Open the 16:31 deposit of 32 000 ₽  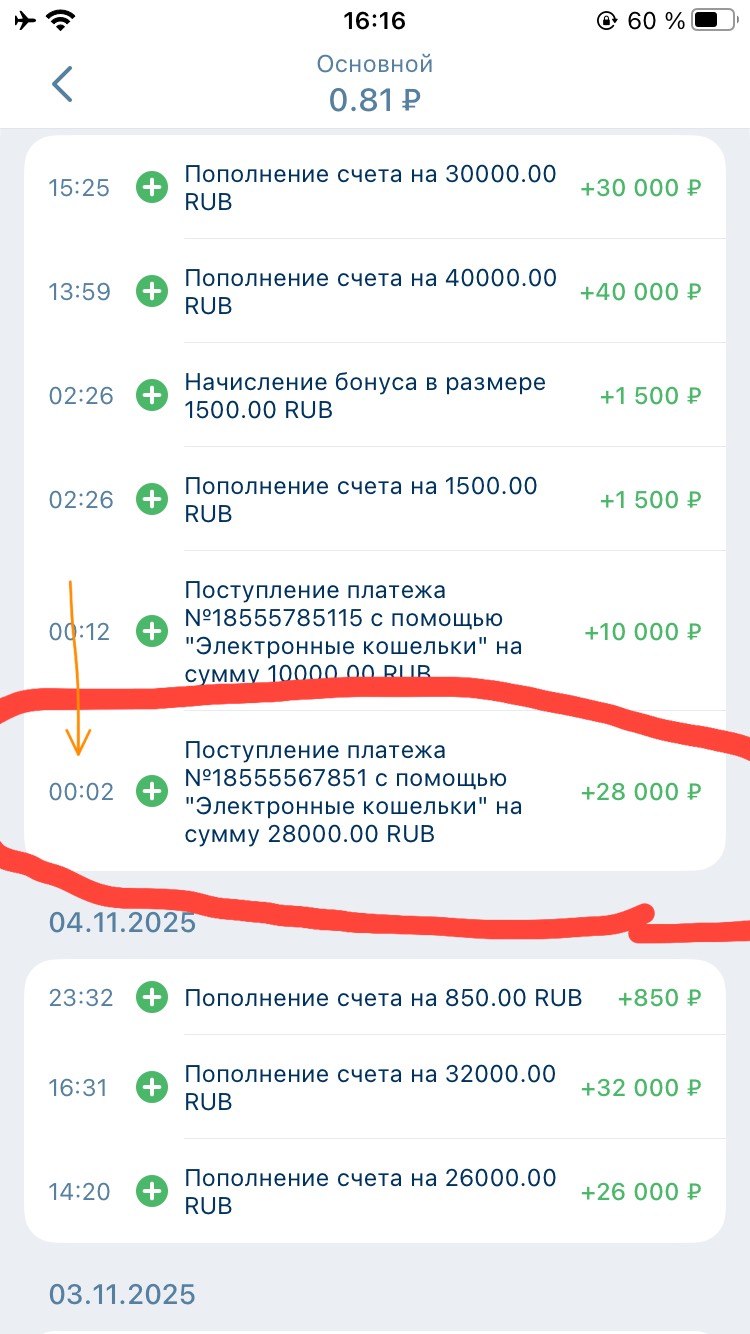[x=375, y=1088]
